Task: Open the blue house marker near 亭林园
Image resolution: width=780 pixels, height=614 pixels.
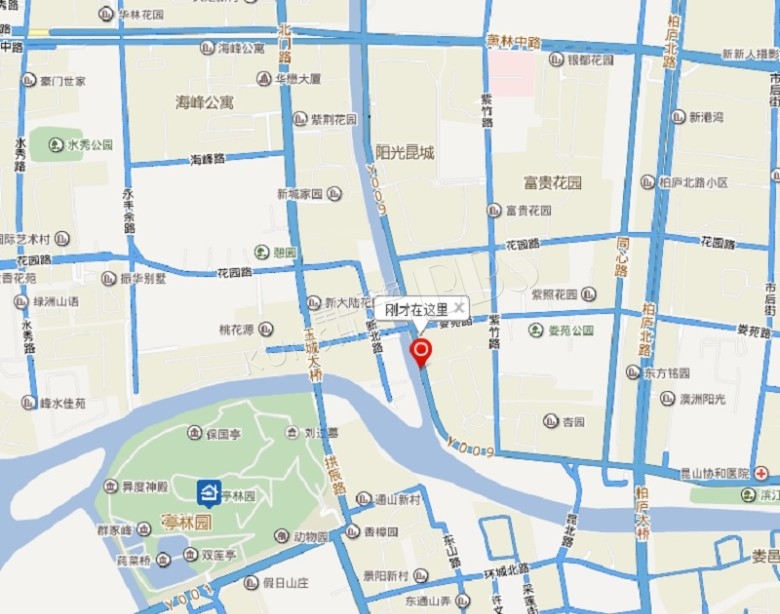Action: [209, 491]
